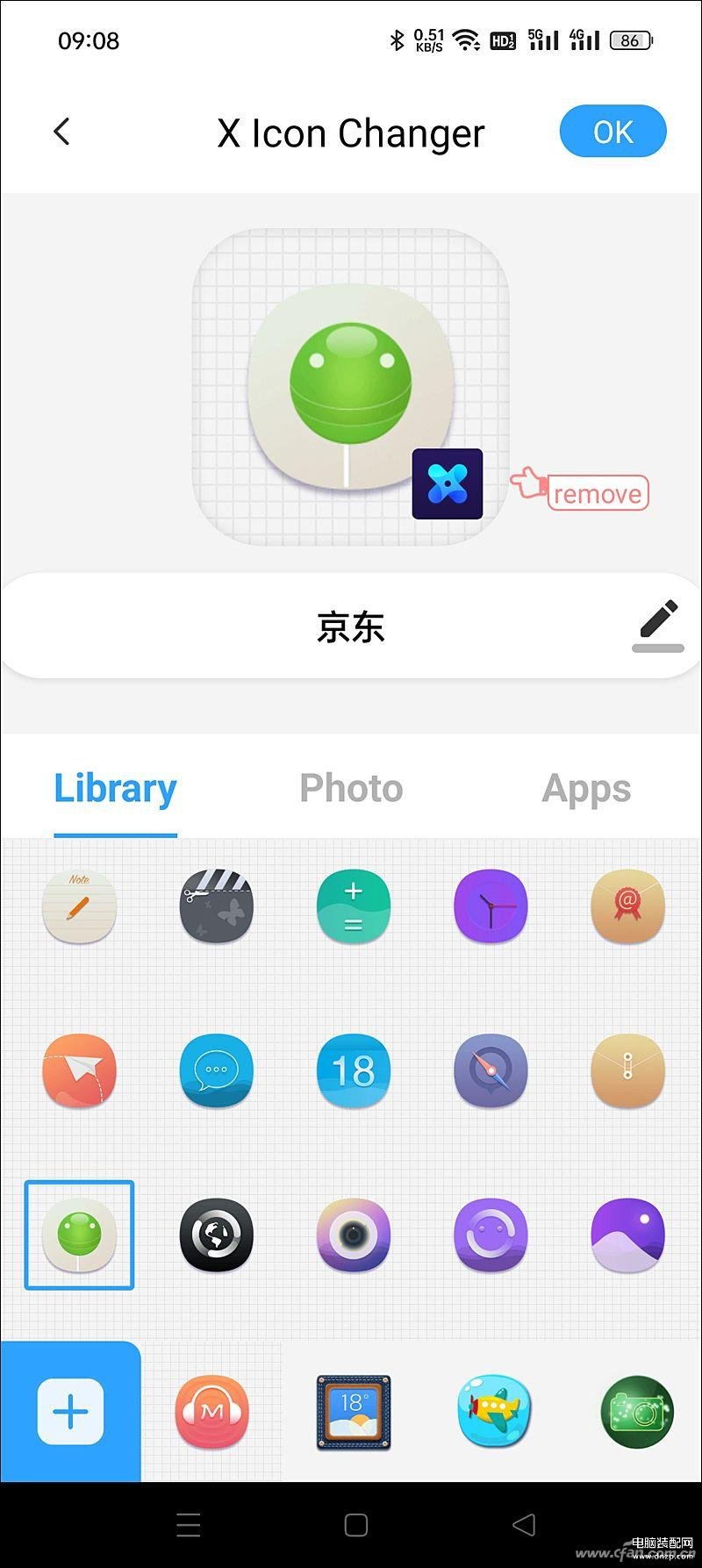This screenshot has width=702, height=1568.
Task: Choose the calendar 18 icon
Action: (353, 1070)
